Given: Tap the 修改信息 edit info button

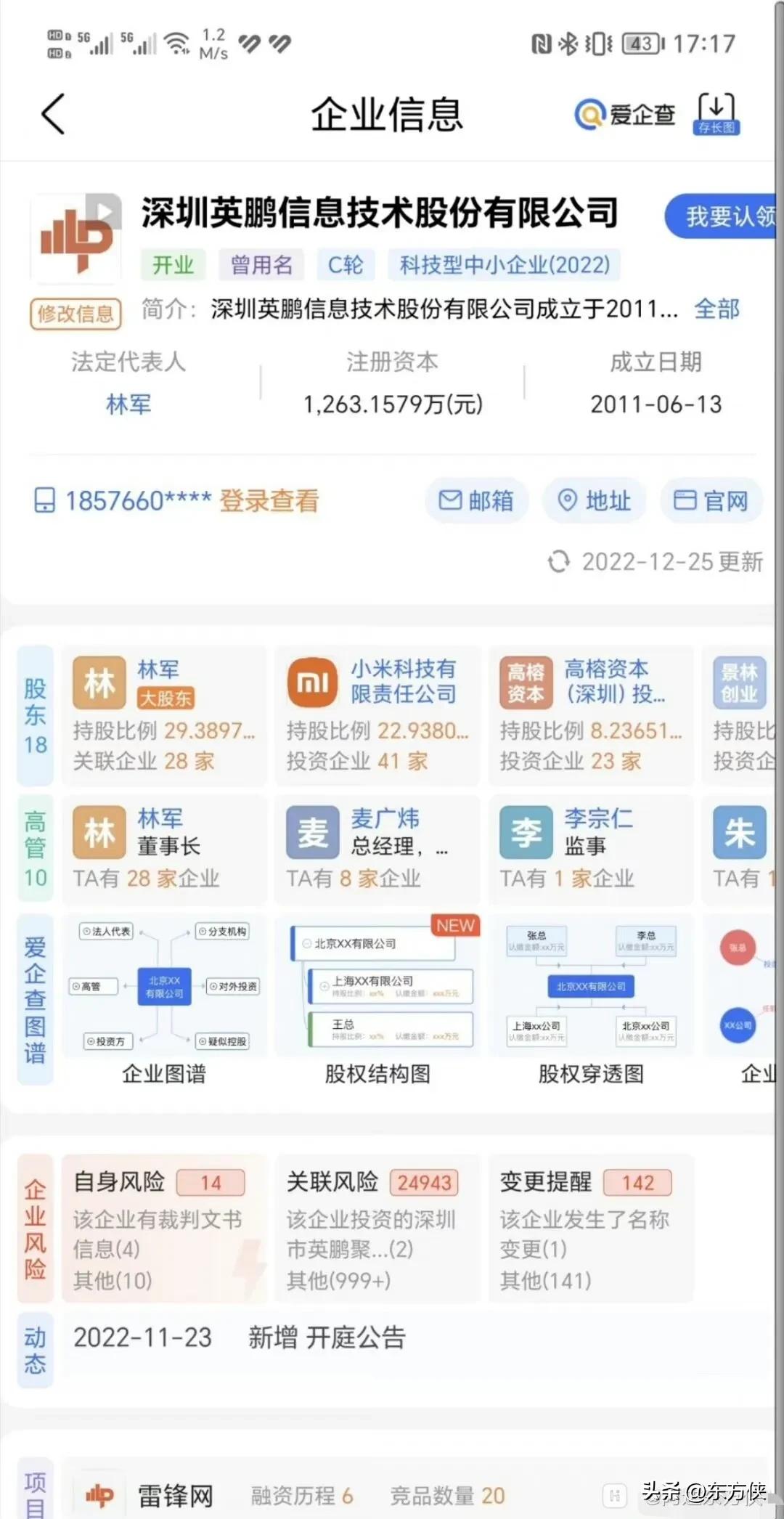Looking at the screenshot, I should coord(75,314).
